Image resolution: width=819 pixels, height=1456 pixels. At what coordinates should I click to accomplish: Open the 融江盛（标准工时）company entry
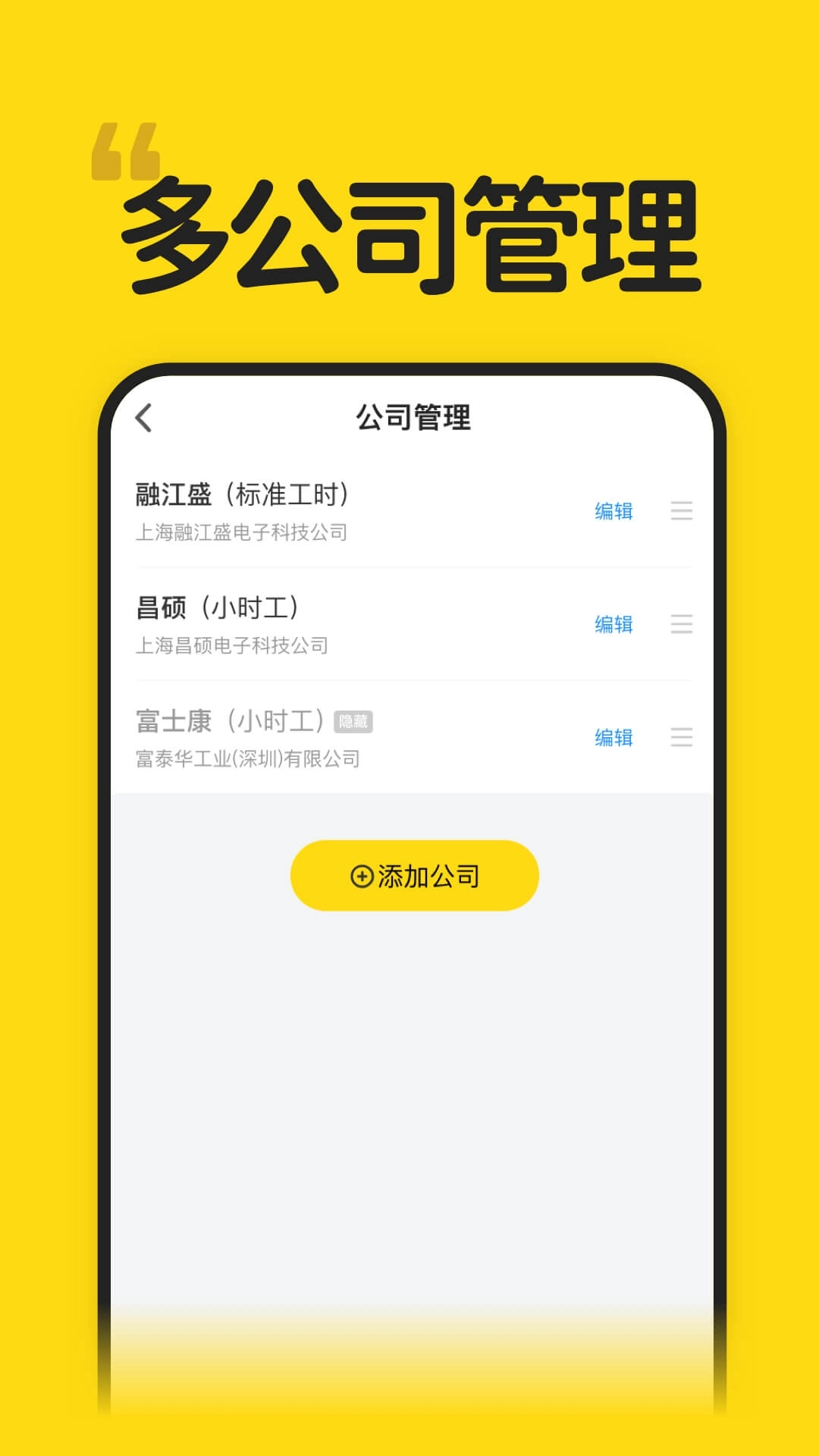(x=243, y=493)
